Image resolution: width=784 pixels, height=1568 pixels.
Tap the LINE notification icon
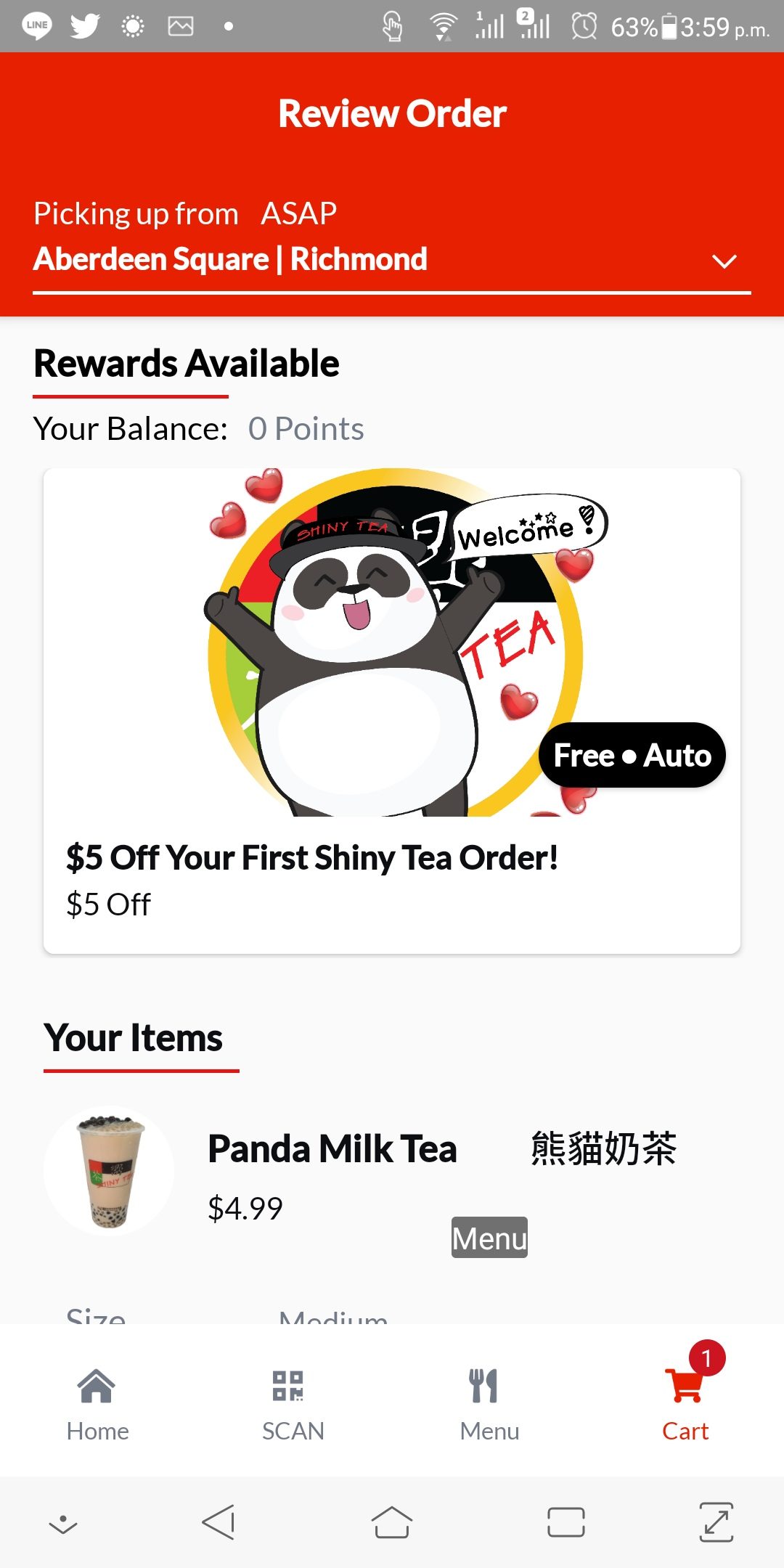[36, 24]
